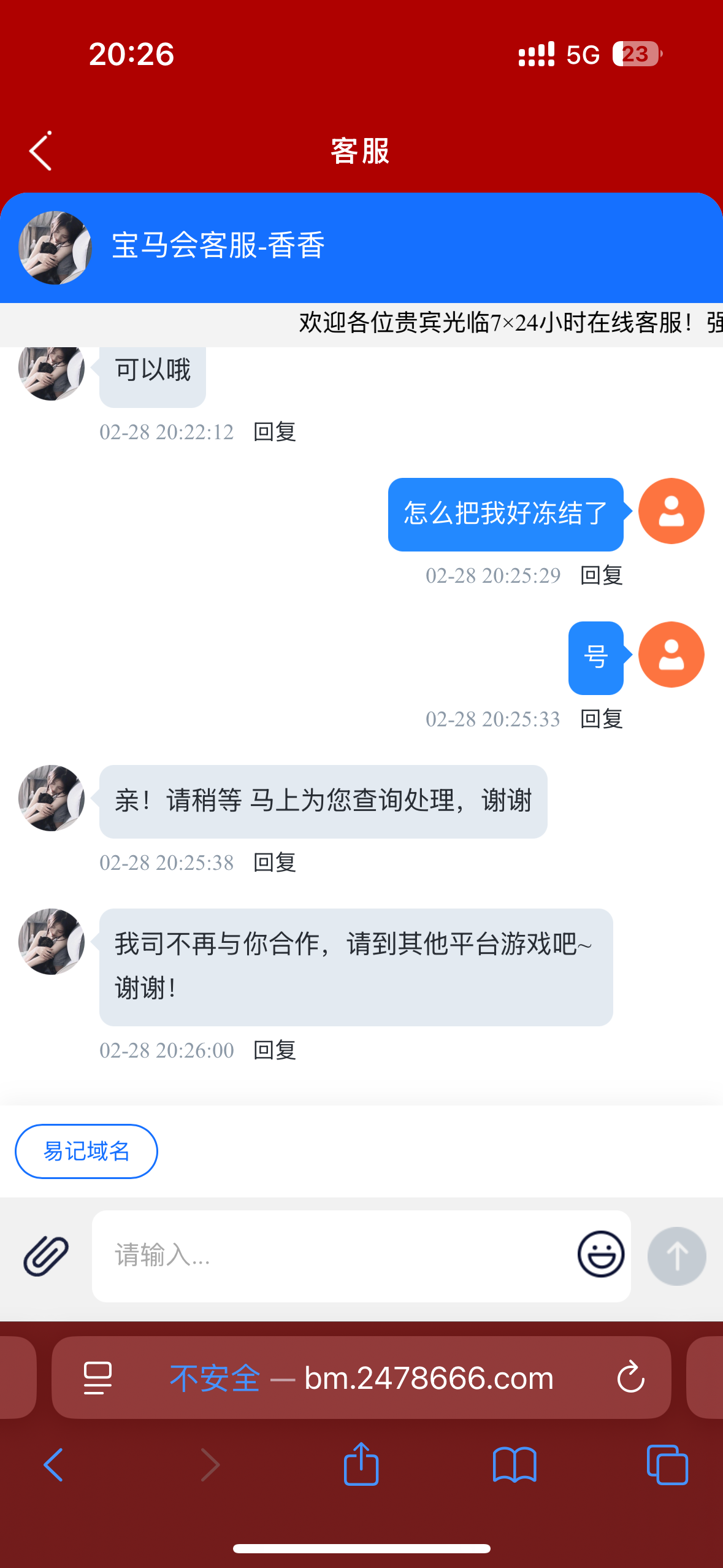Viewport: 723px width, 1568px height.
Task: Send the message with arrow button
Action: click(676, 1256)
